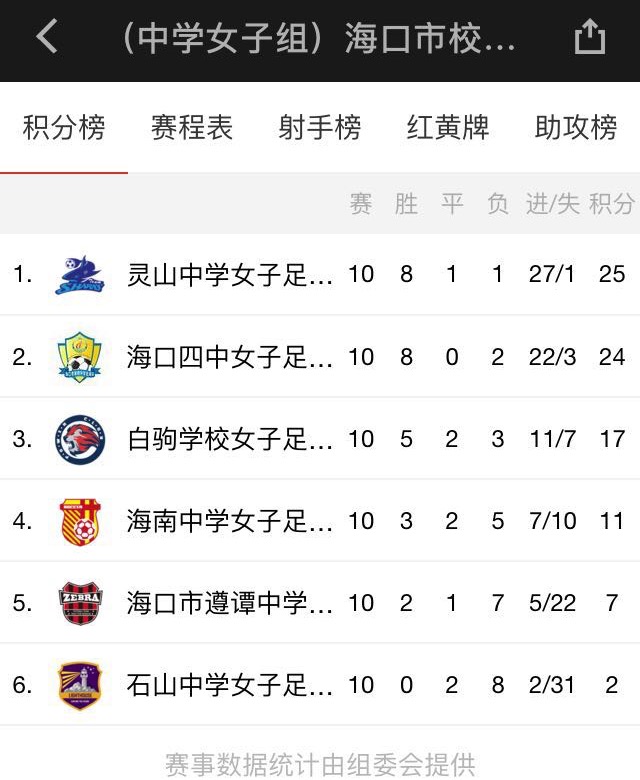Switch to the 赛程表 tab
This screenshot has width=640, height=780.
[x=192, y=128]
